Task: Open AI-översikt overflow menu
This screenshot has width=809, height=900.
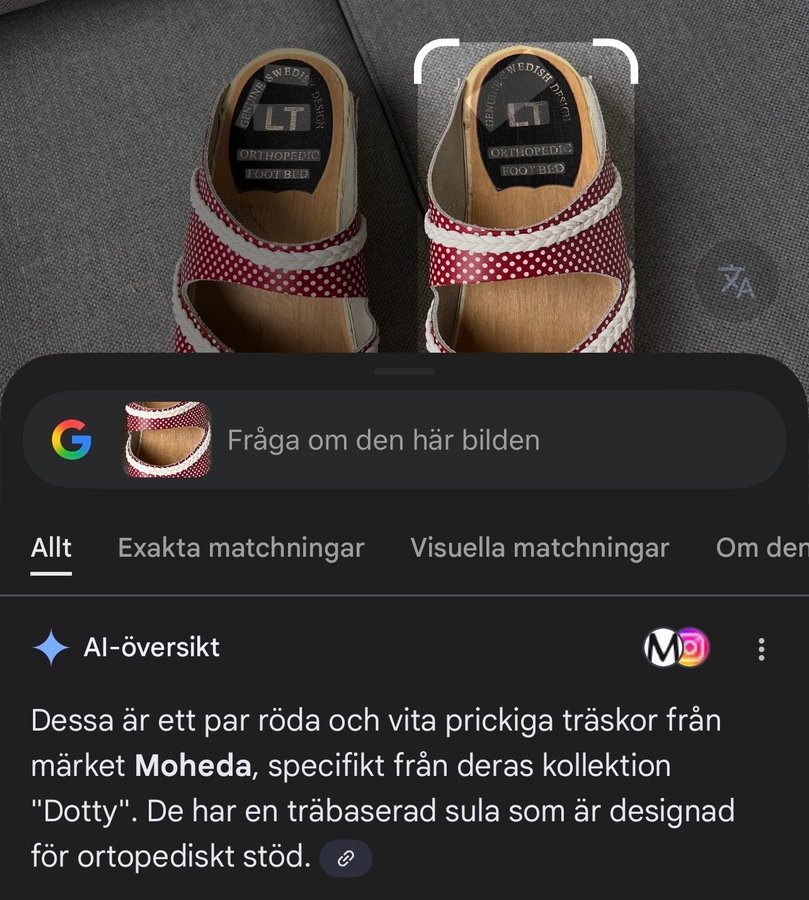Action: pos(761,648)
